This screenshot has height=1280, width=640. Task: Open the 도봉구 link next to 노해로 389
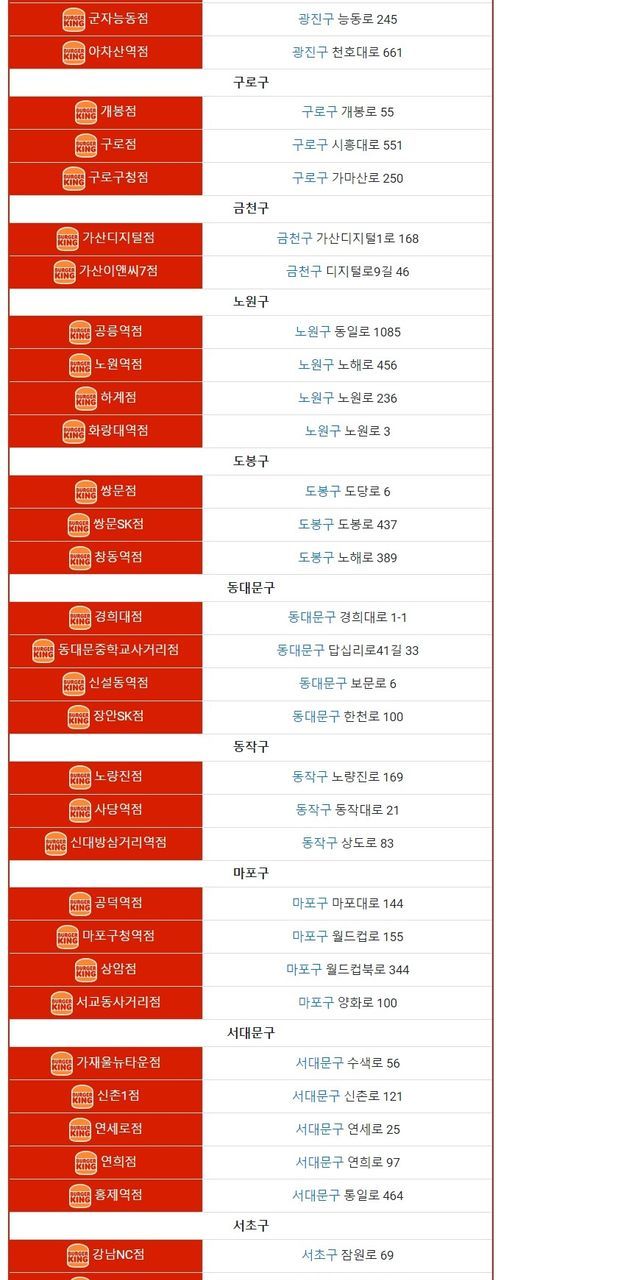click(x=316, y=557)
